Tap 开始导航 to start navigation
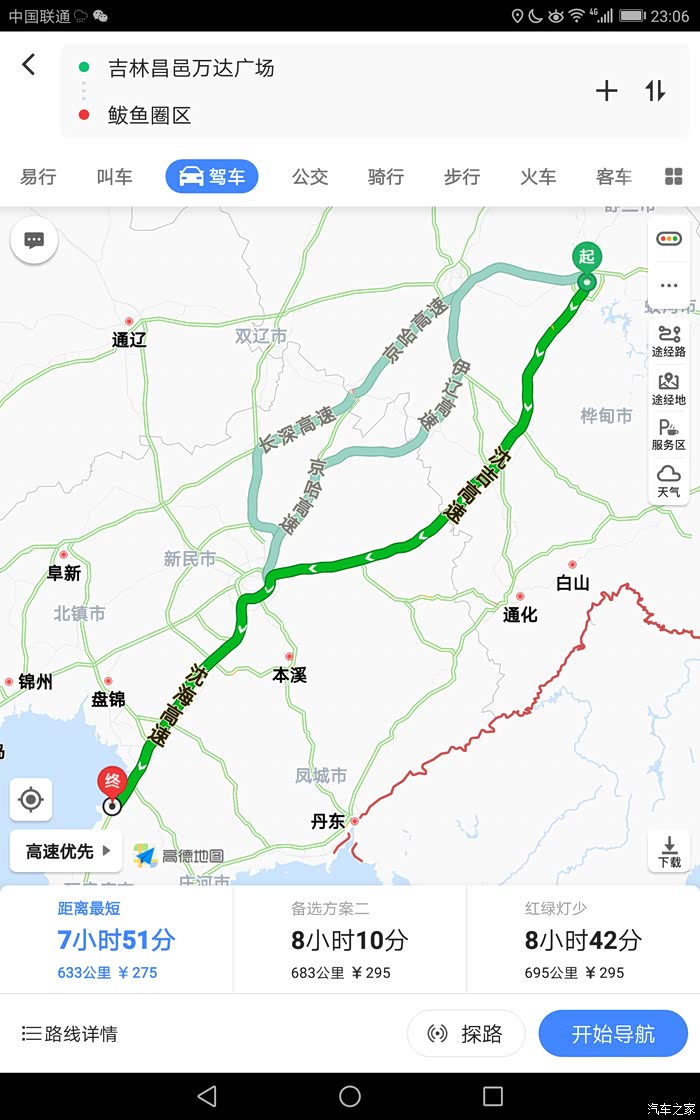 613,1034
